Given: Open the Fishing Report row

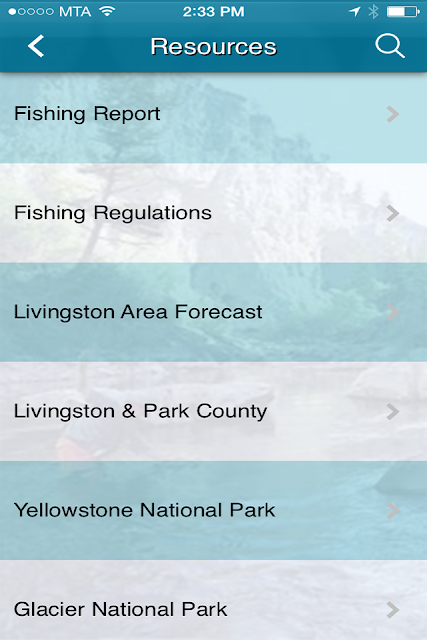Looking at the screenshot, I should pos(214,114).
